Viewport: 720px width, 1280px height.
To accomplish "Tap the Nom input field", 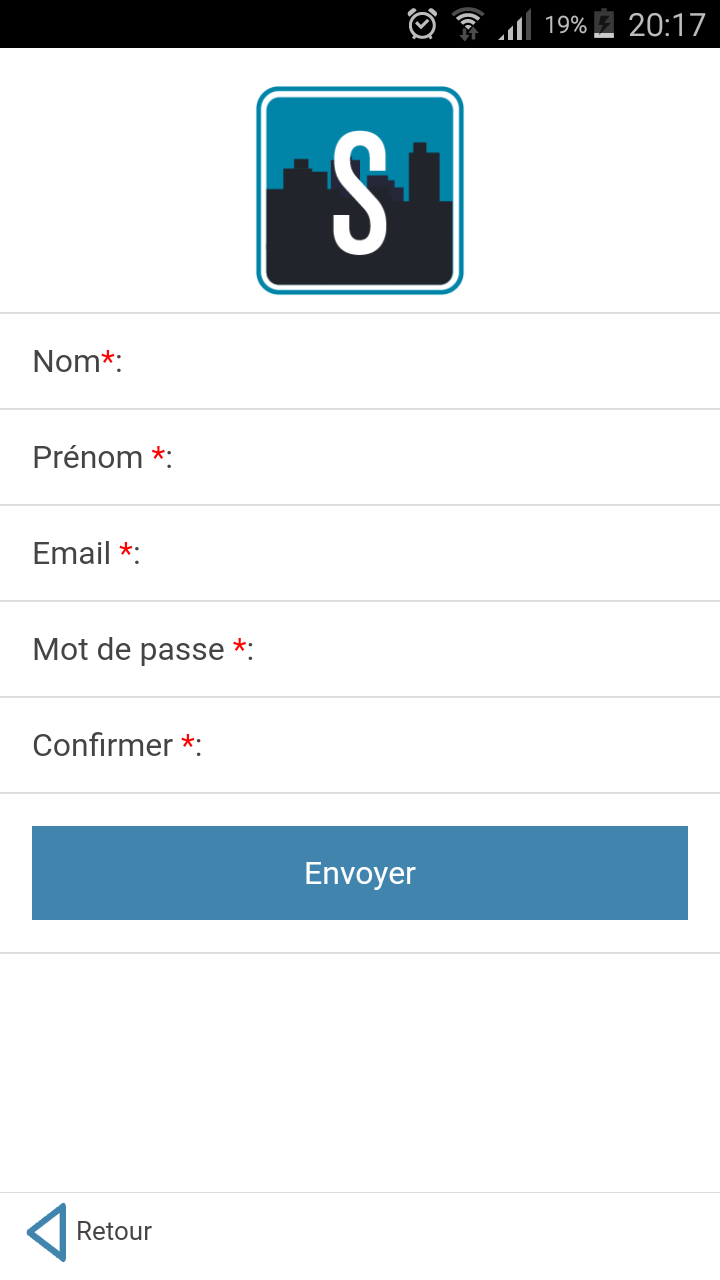I will 360,361.
